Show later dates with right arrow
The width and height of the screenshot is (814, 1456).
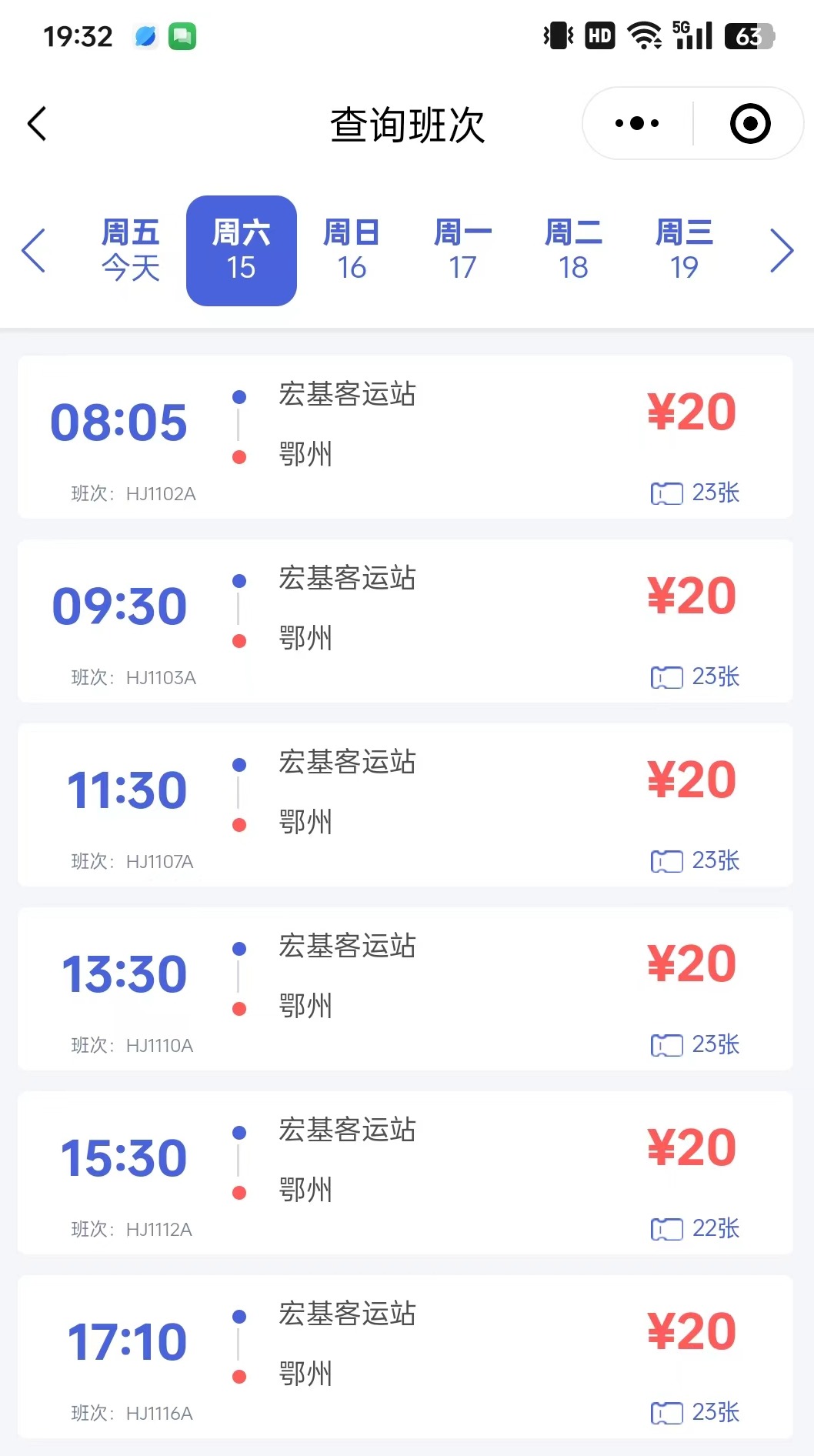[781, 251]
